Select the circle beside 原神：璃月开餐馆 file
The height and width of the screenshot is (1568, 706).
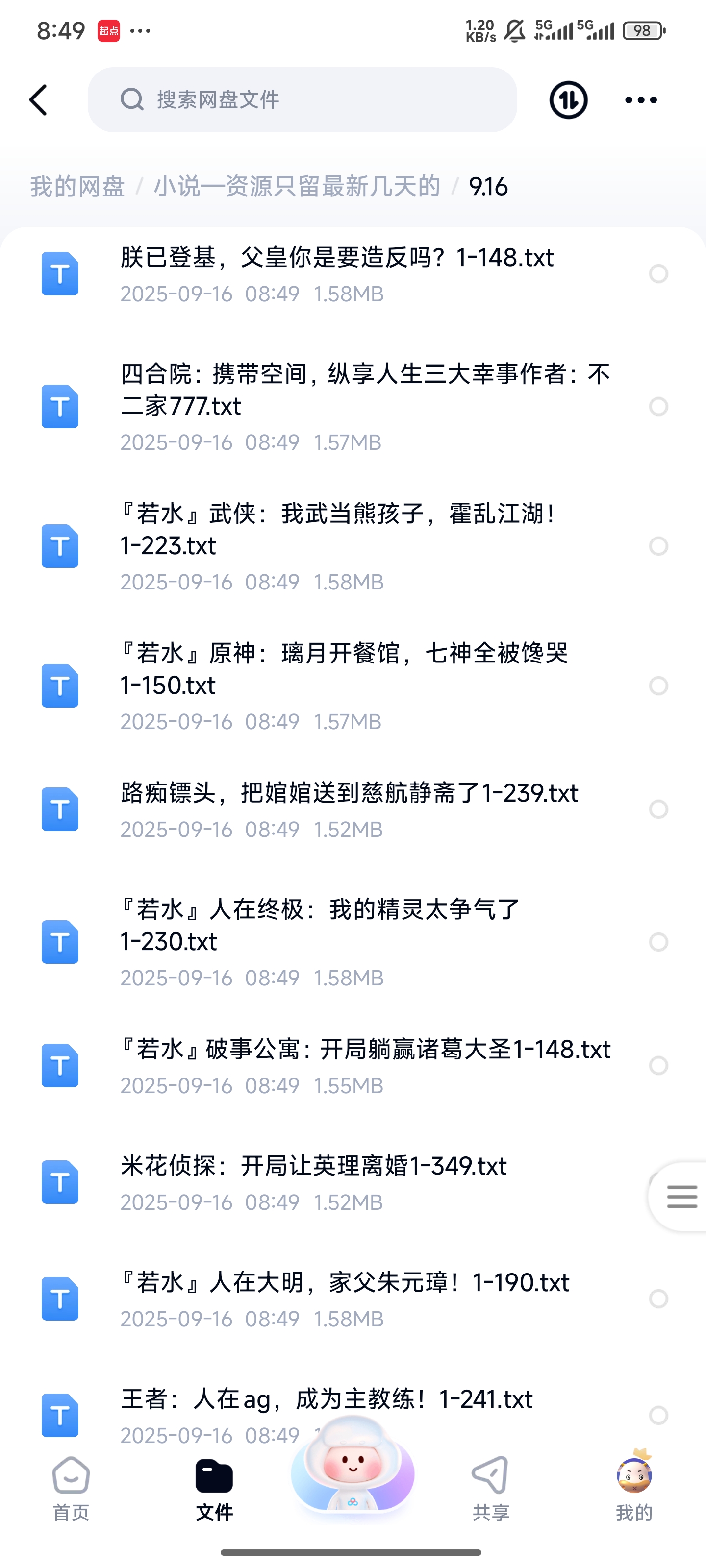[x=658, y=686]
